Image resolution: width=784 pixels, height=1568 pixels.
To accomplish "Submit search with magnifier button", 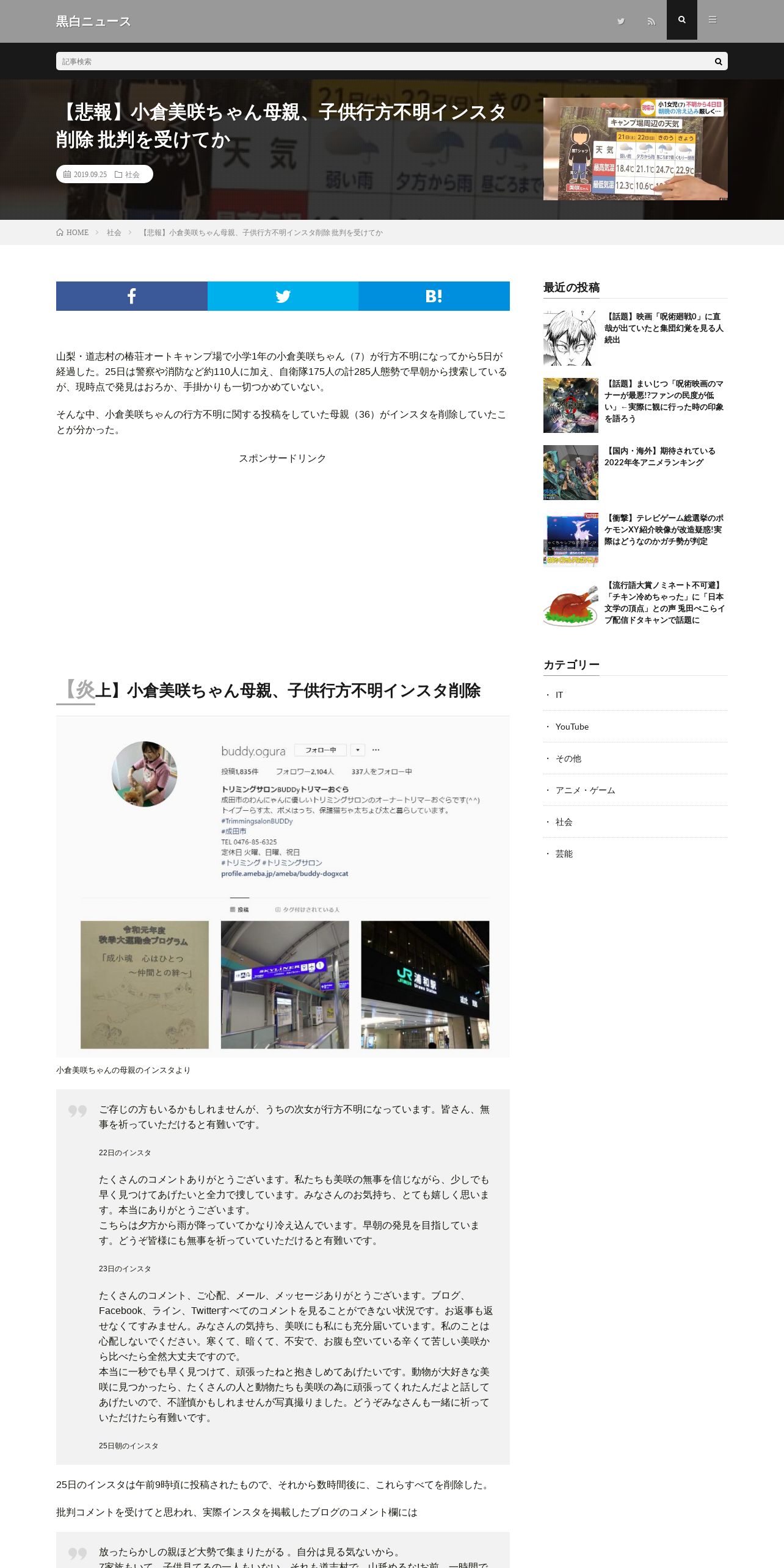I will tap(718, 61).
